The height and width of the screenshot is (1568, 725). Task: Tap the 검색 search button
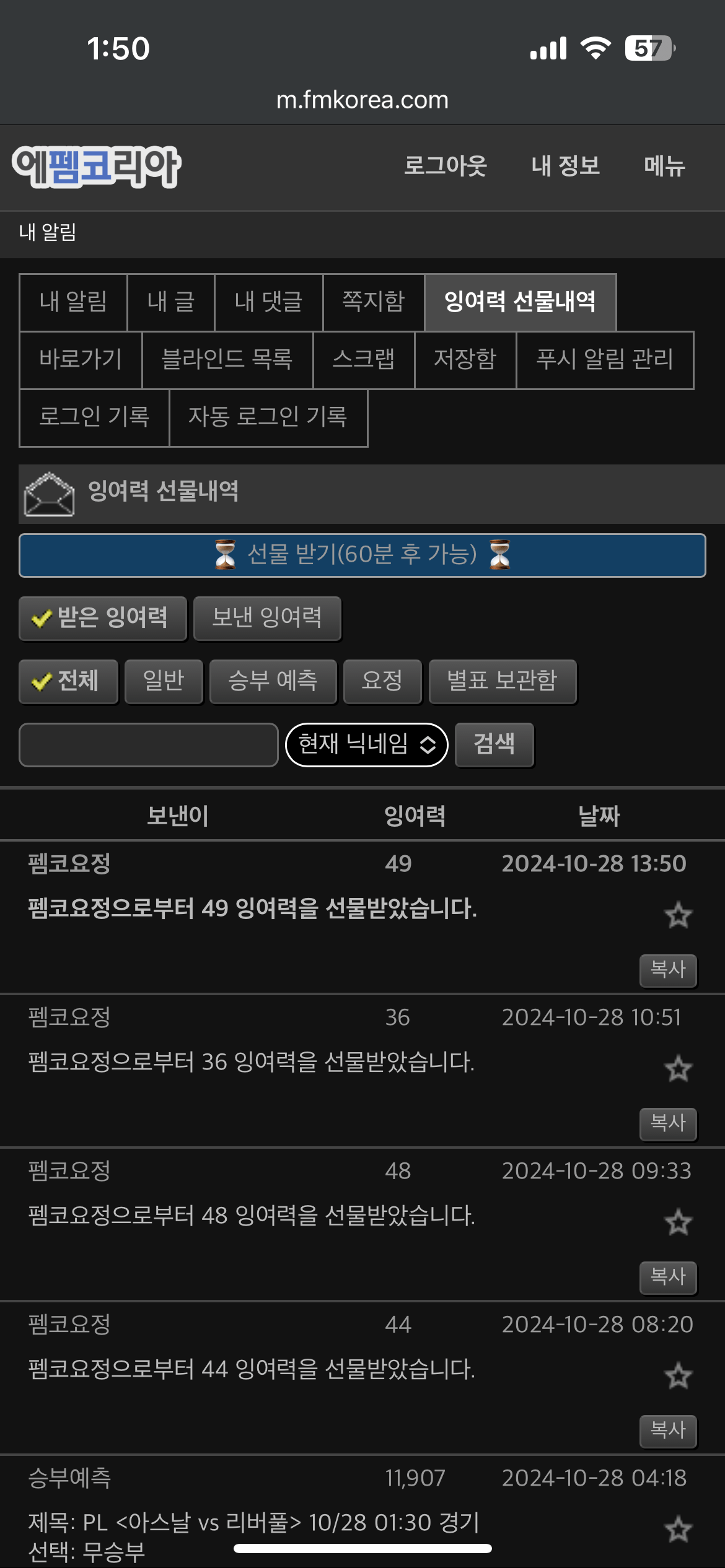pyautogui.click(x=494, y=744)
